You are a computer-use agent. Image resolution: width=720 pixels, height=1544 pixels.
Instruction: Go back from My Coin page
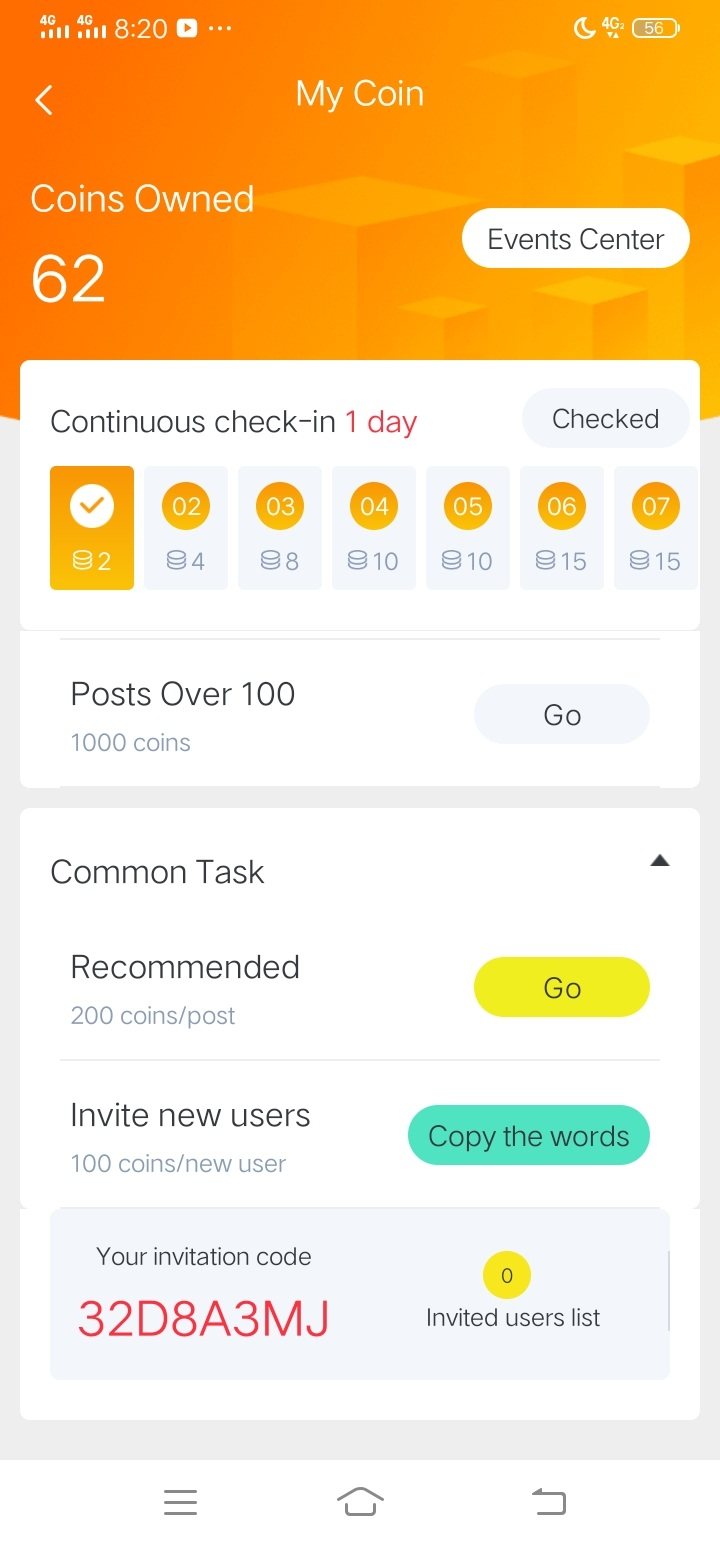(x=44, y=100)
